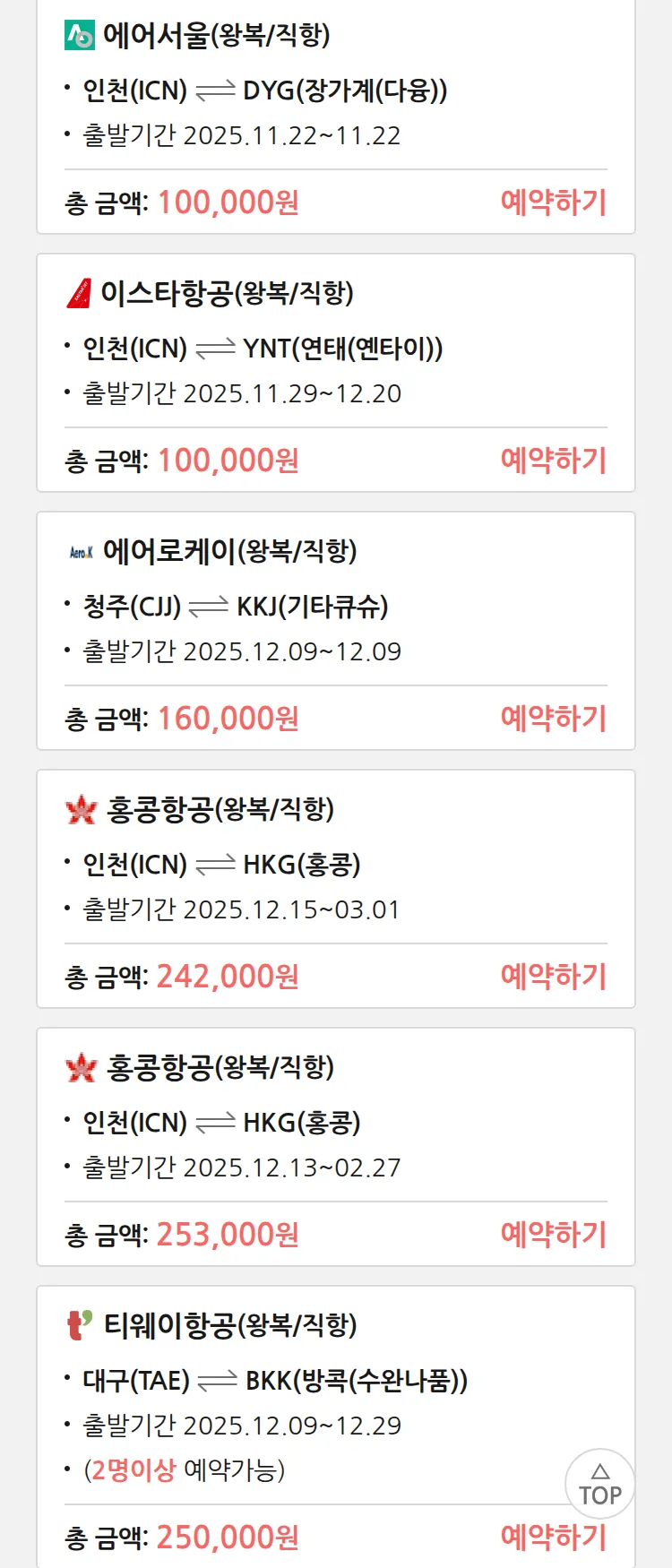
Task: Tap 예약하기 for 에어서울 장가계 flight
Action: [553, 202]
